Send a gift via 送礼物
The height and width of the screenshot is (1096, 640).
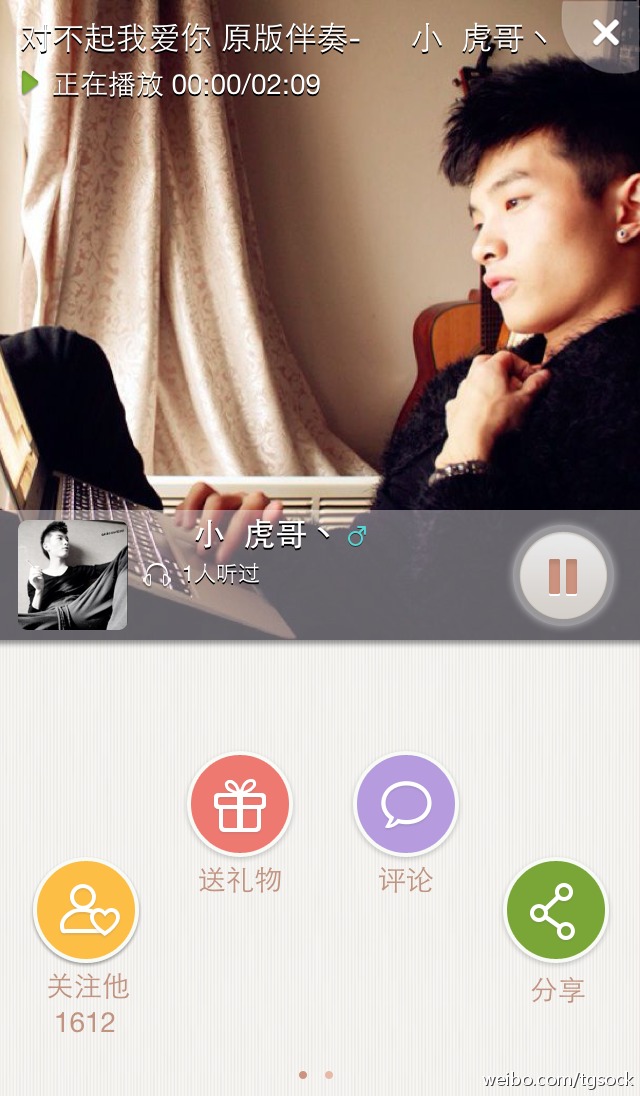[x=240, y=804]
